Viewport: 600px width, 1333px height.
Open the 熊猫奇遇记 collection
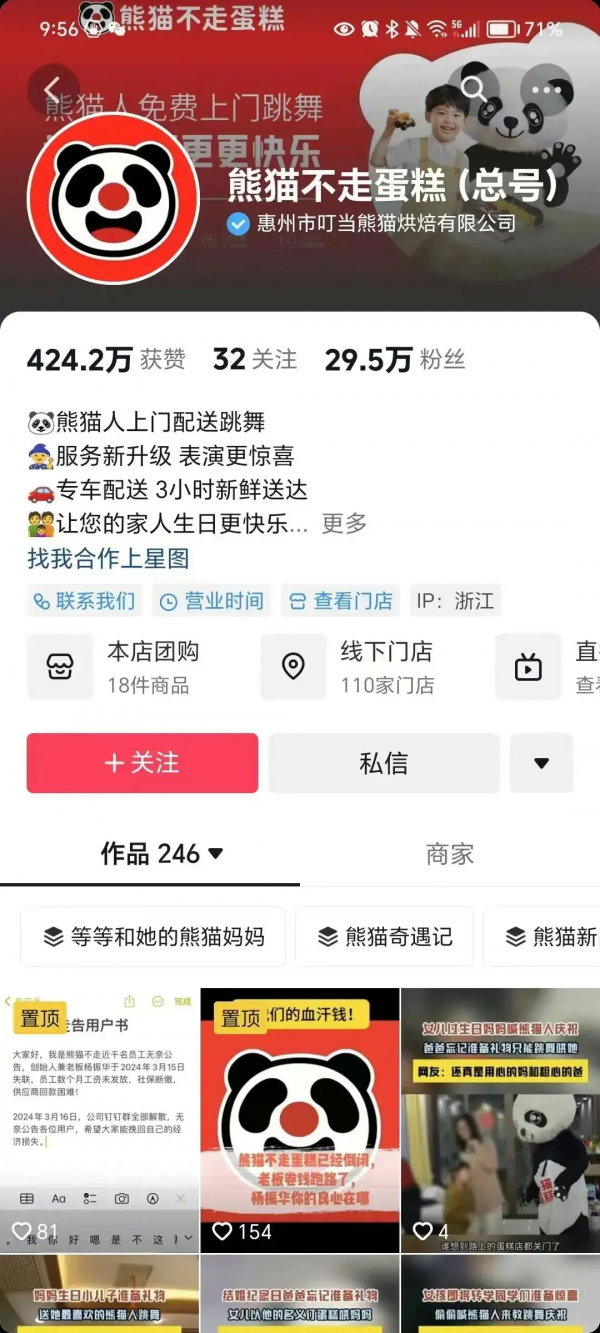[x=385, y=937]
